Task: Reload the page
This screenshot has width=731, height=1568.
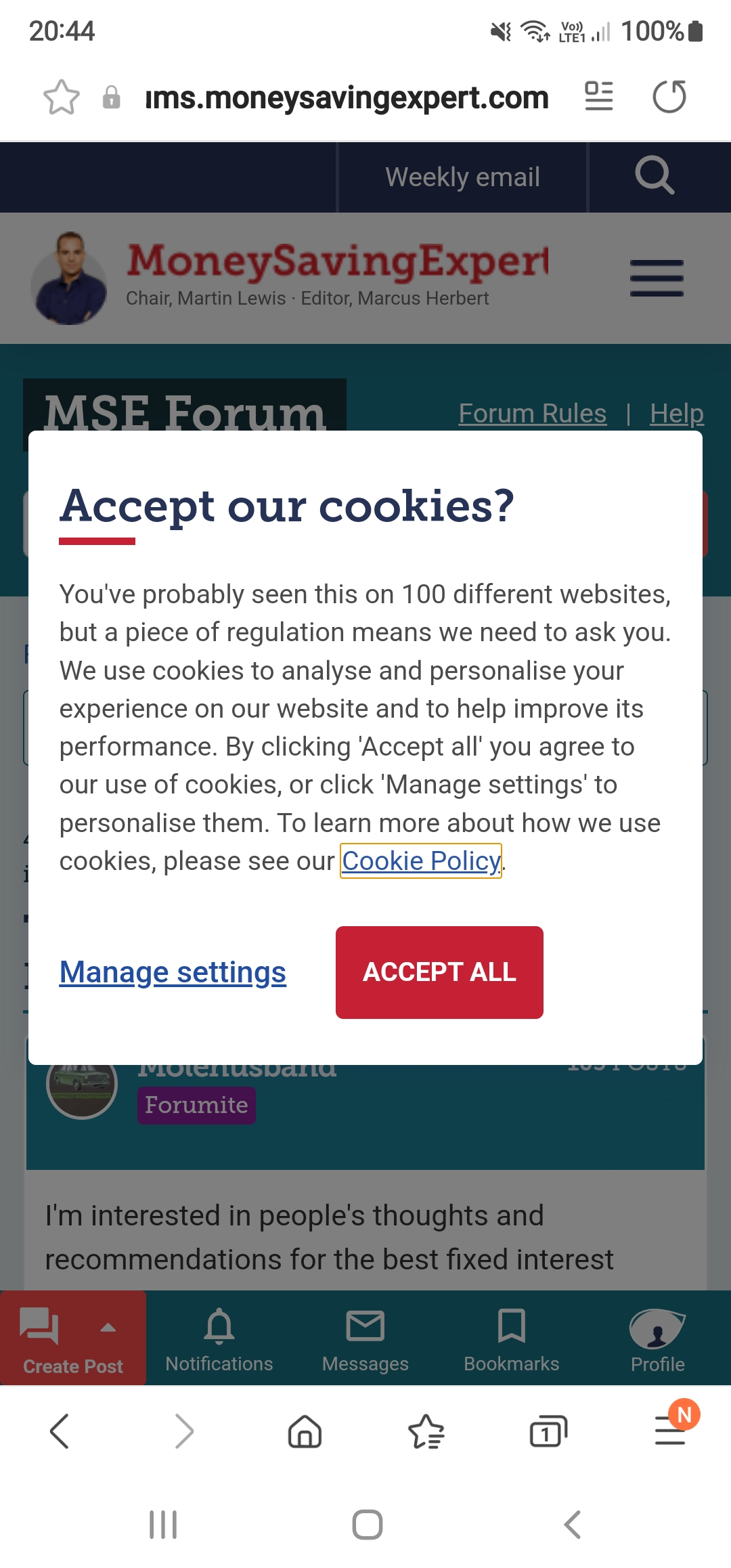Action: [x=669, y=97]
